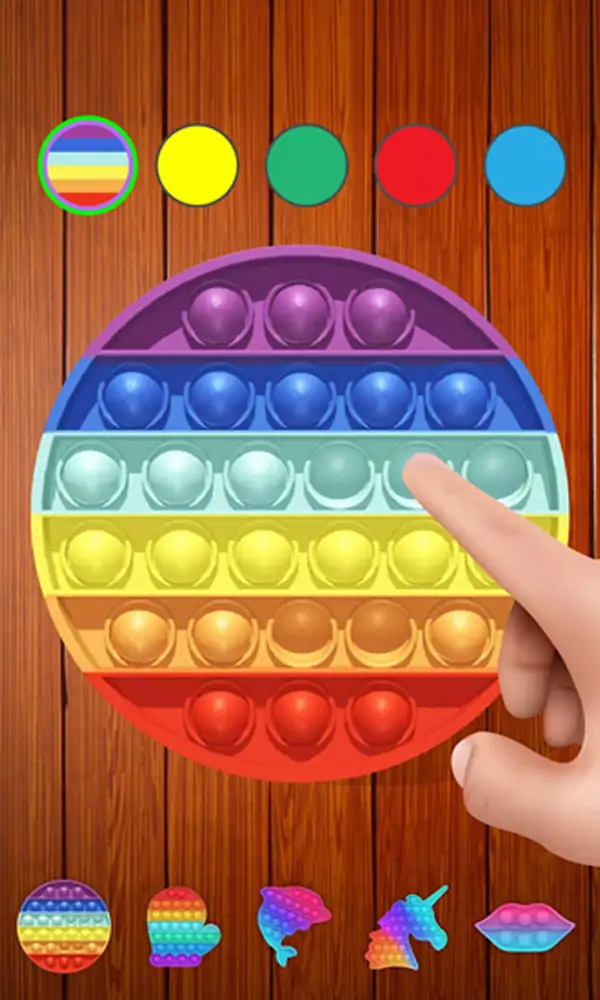600x1000 pixels.
Task: Pop the middle red bubble
Action: click(299, 718)
